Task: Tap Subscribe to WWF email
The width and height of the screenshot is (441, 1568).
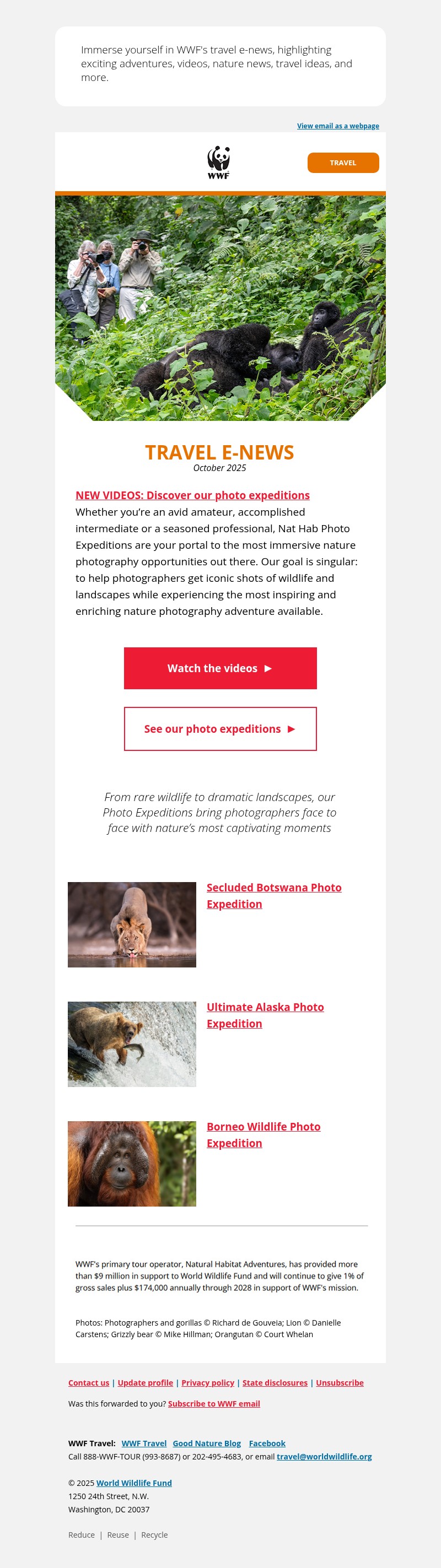Action: (x=214, y=1403)
